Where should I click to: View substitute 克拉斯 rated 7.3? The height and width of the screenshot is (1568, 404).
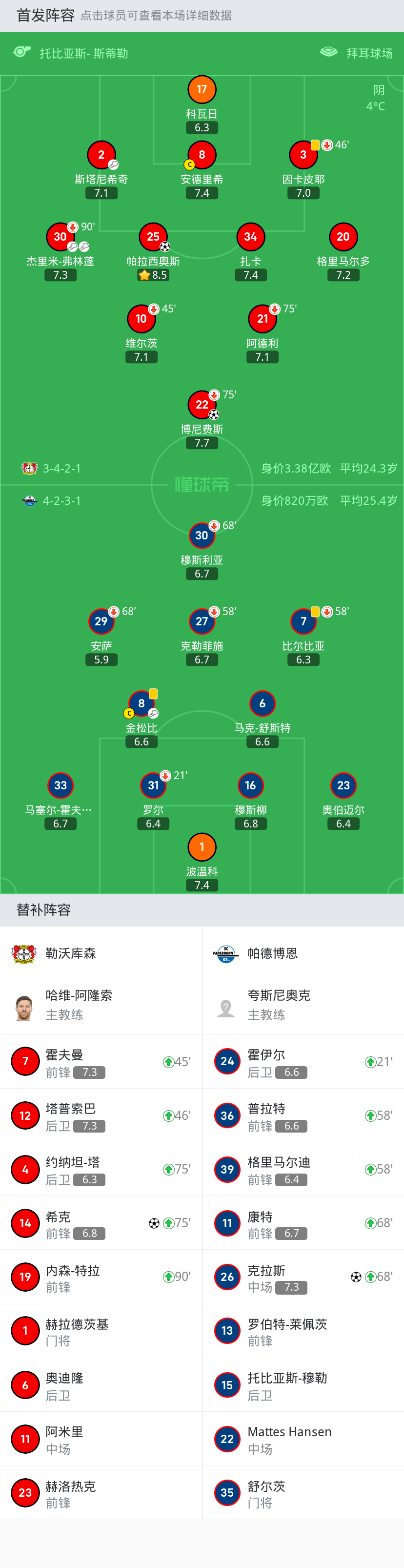click(x=303, y=1277)
